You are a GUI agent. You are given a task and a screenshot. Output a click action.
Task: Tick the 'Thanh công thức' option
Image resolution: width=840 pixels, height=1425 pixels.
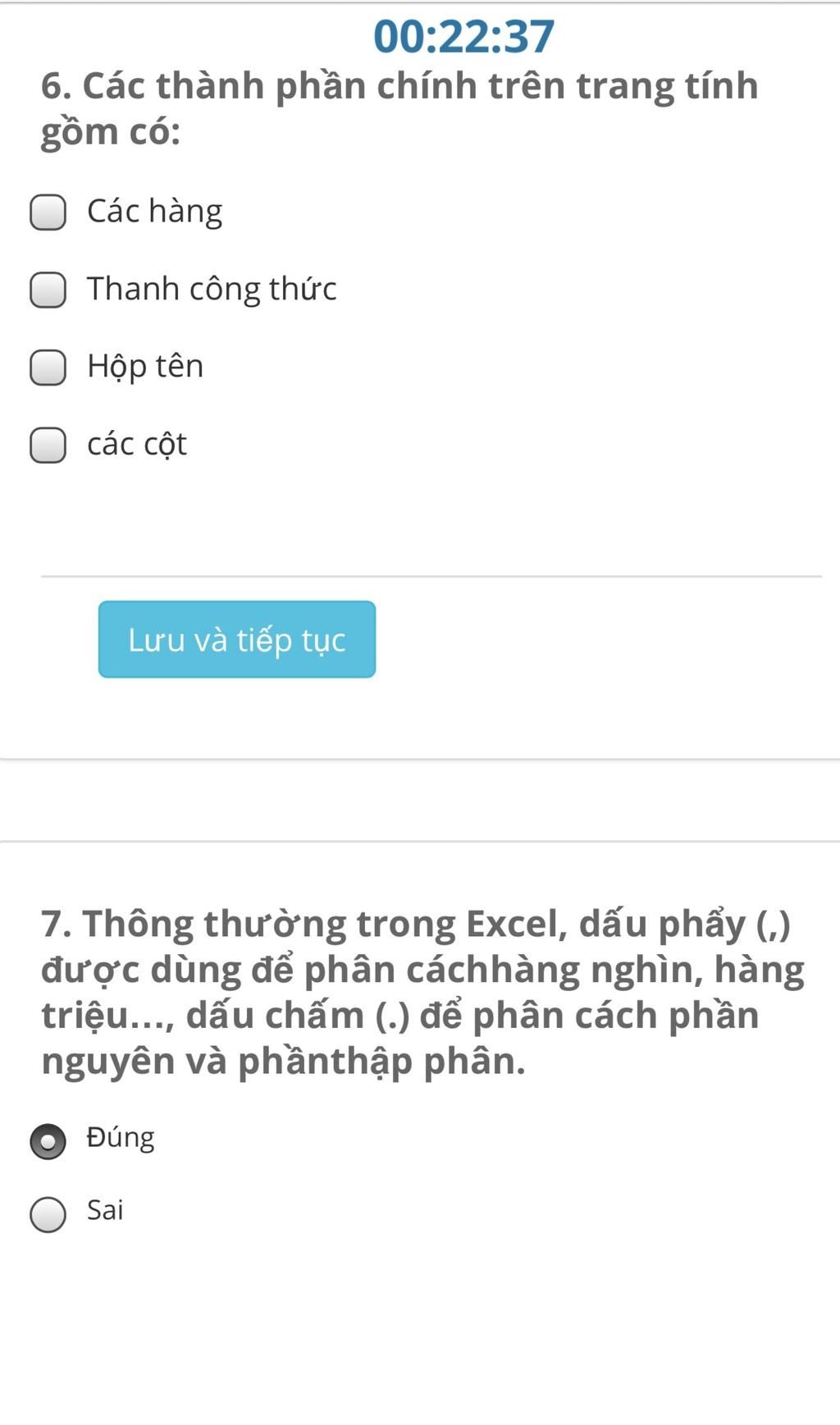[48, 290]
